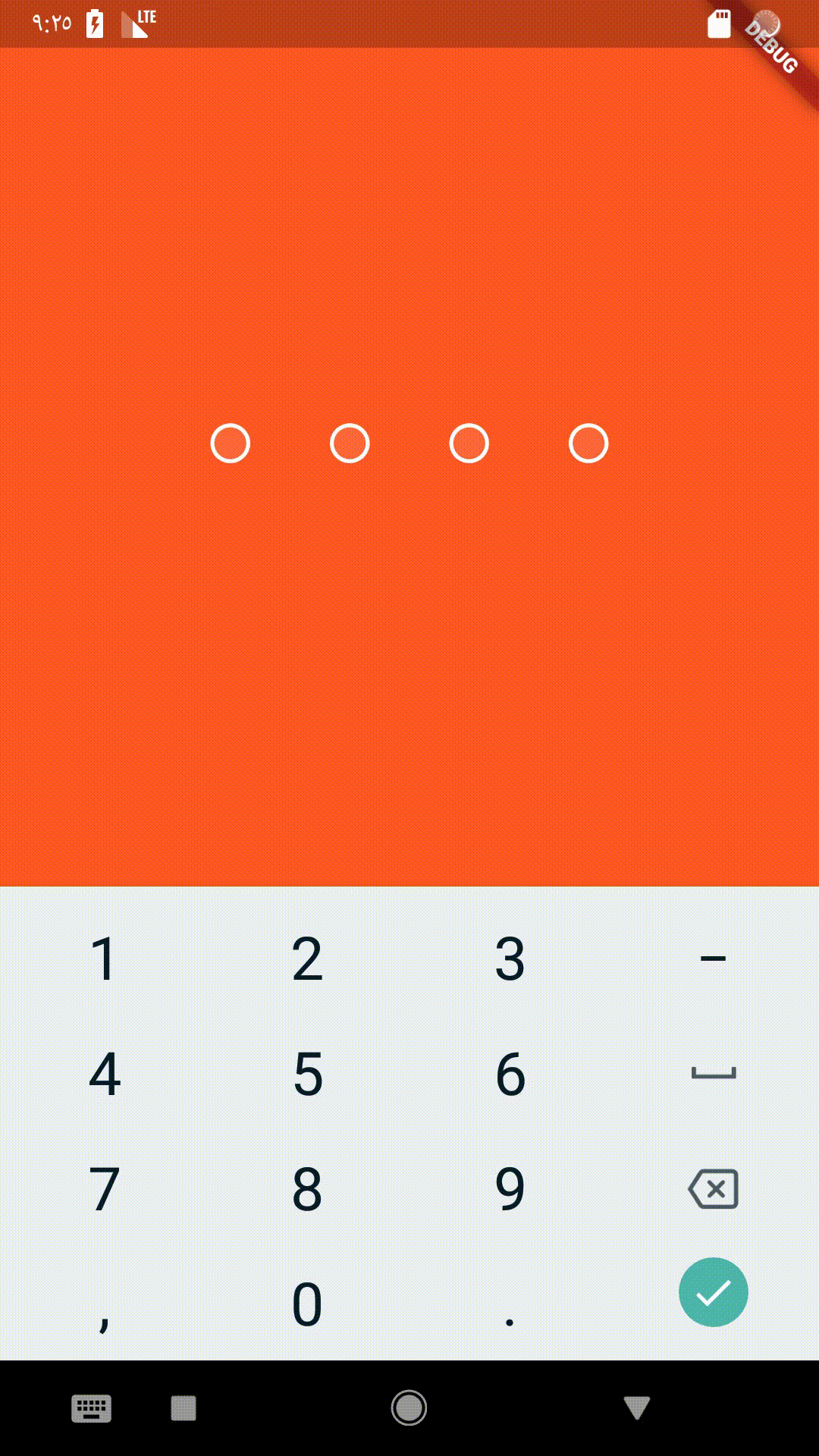Hit the 4 key
The height and width of the screenshot is (1456, 819).
click(x=104, y=1074)
